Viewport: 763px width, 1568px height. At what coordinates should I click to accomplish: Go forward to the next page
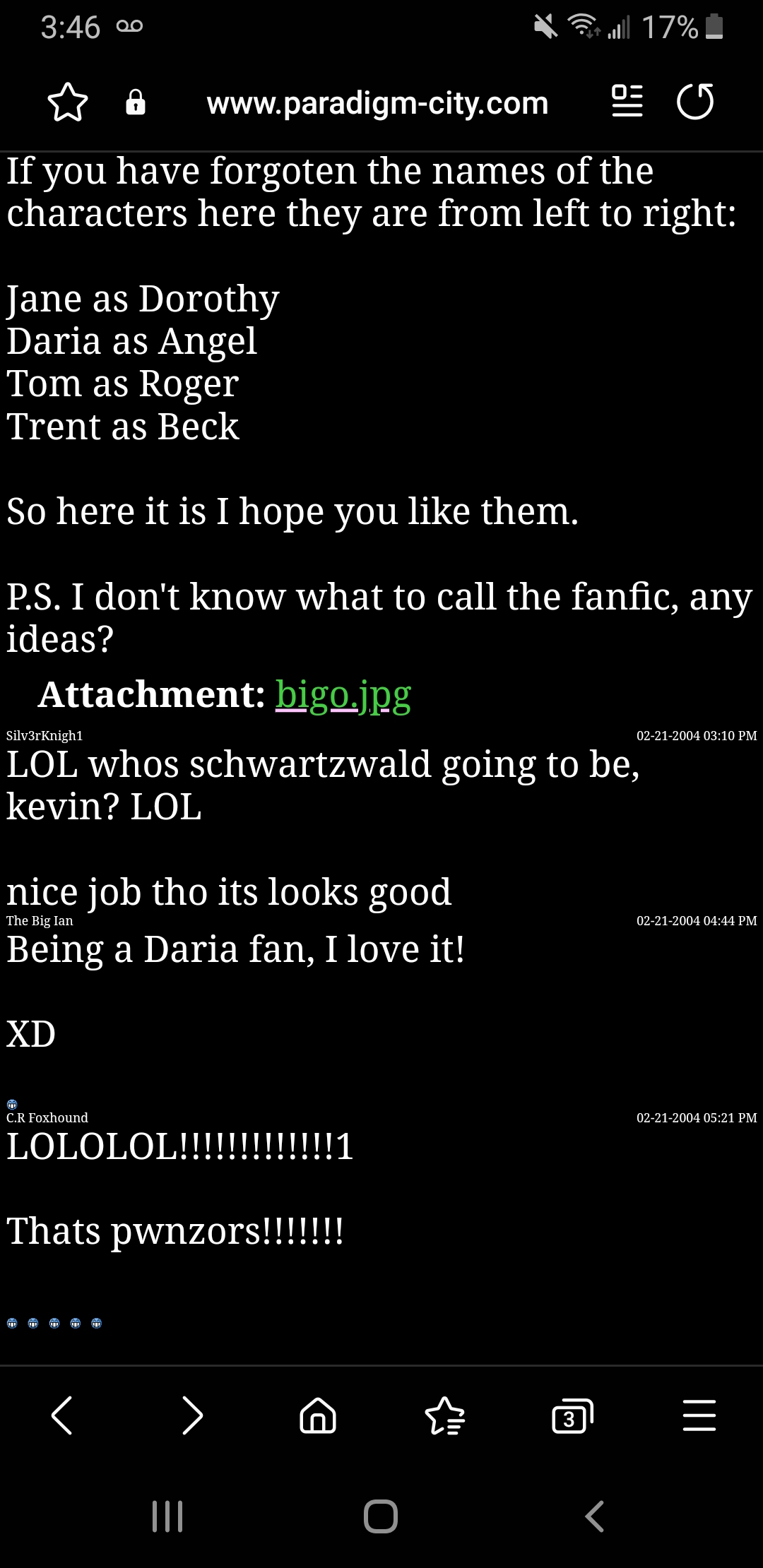tap(191, 1415)
